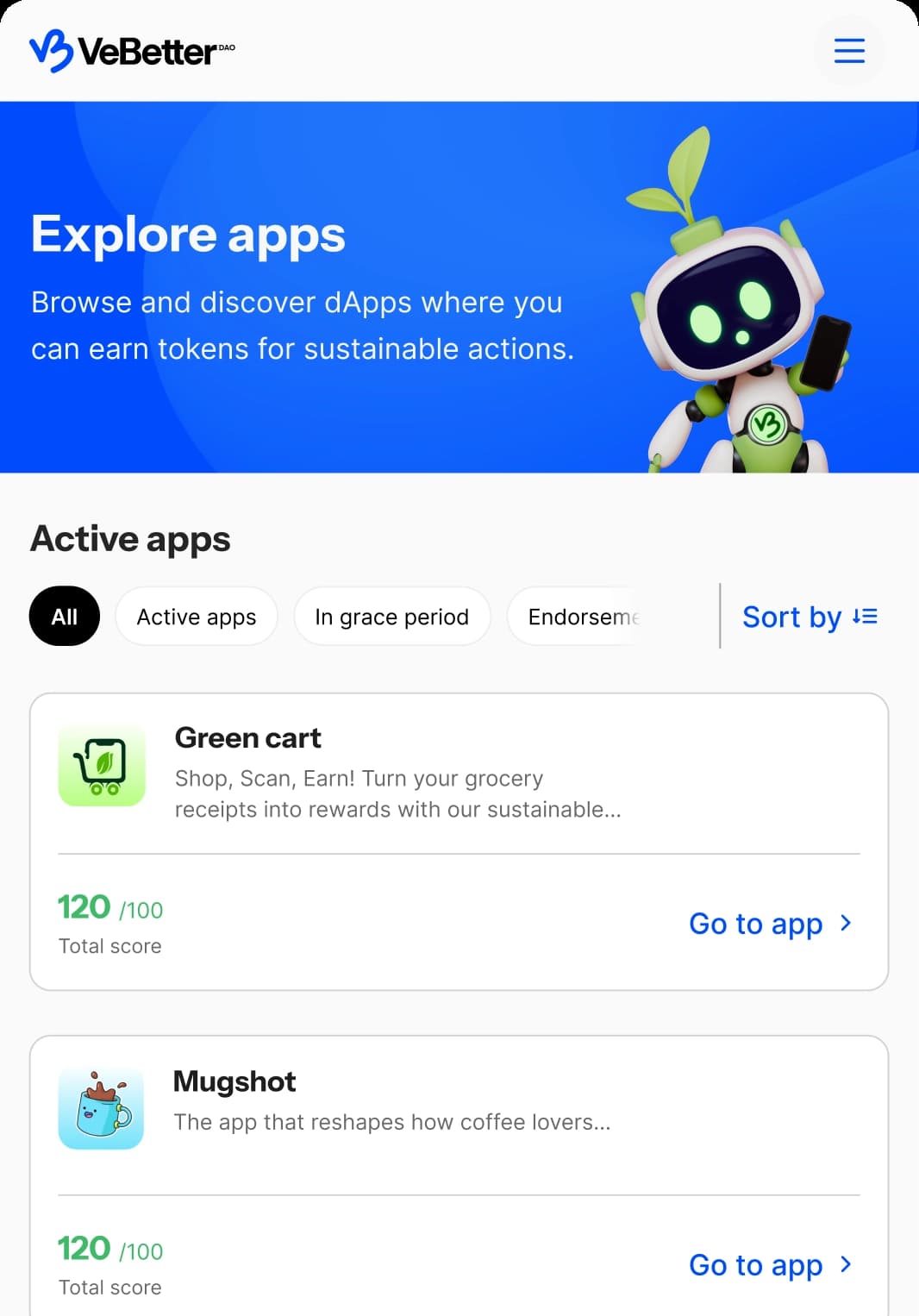Click the VeBetter logo icon
This screenshot has height=1316, width=919.
[x=49, y=51]
